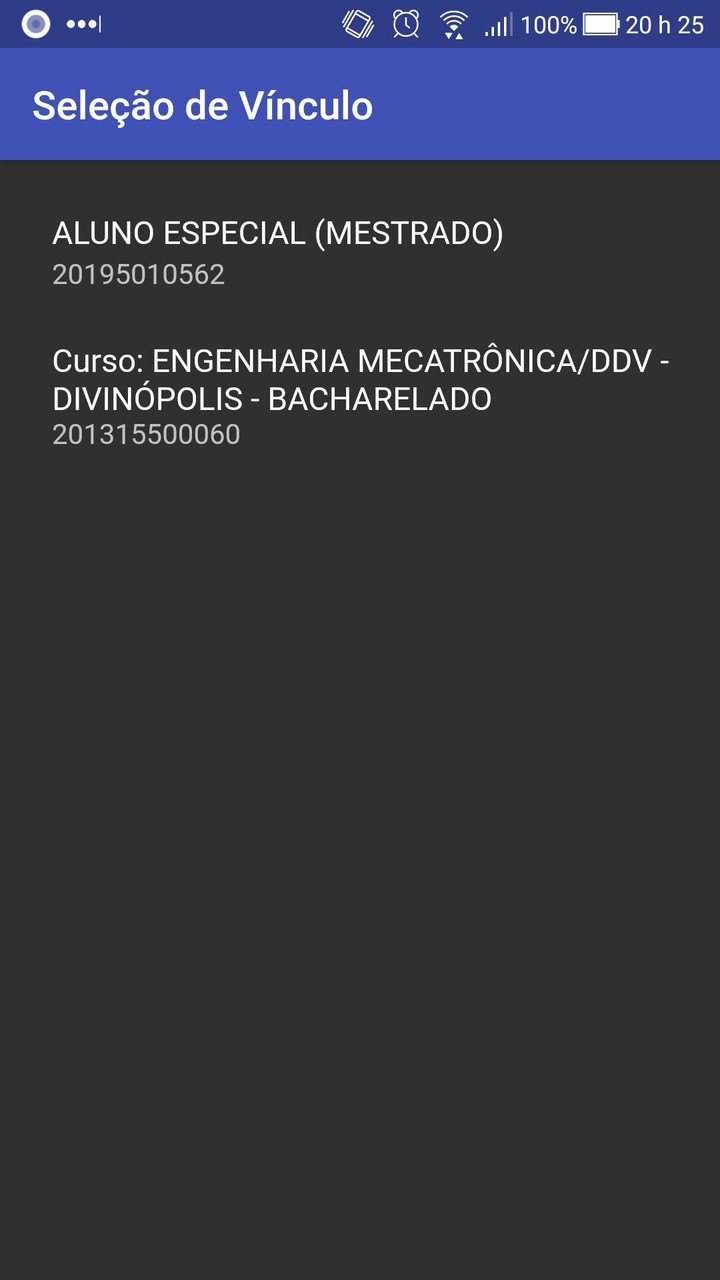Select the ENGENHARIA MECATRÔNICA/DDV course vínculo

pos(360,379)
